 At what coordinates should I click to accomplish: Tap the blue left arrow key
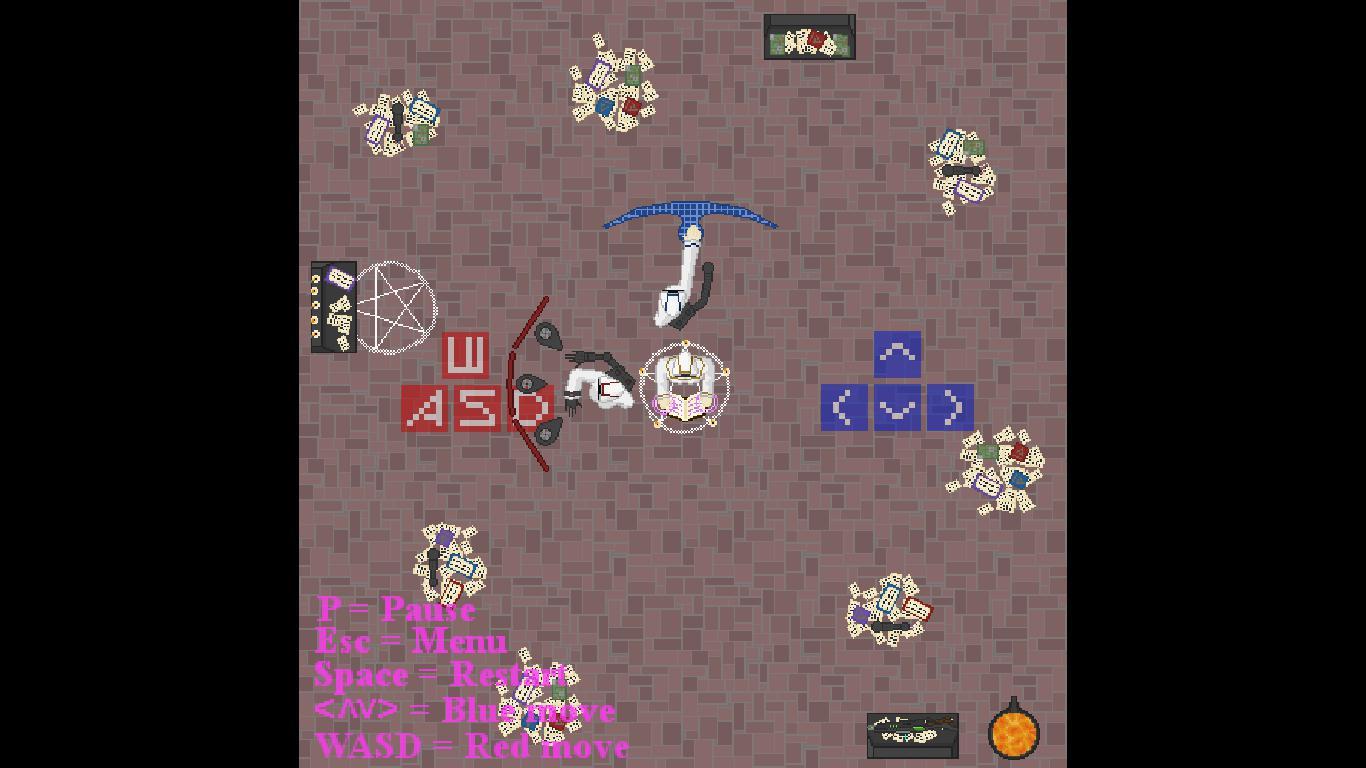click(x=844, y=407)
